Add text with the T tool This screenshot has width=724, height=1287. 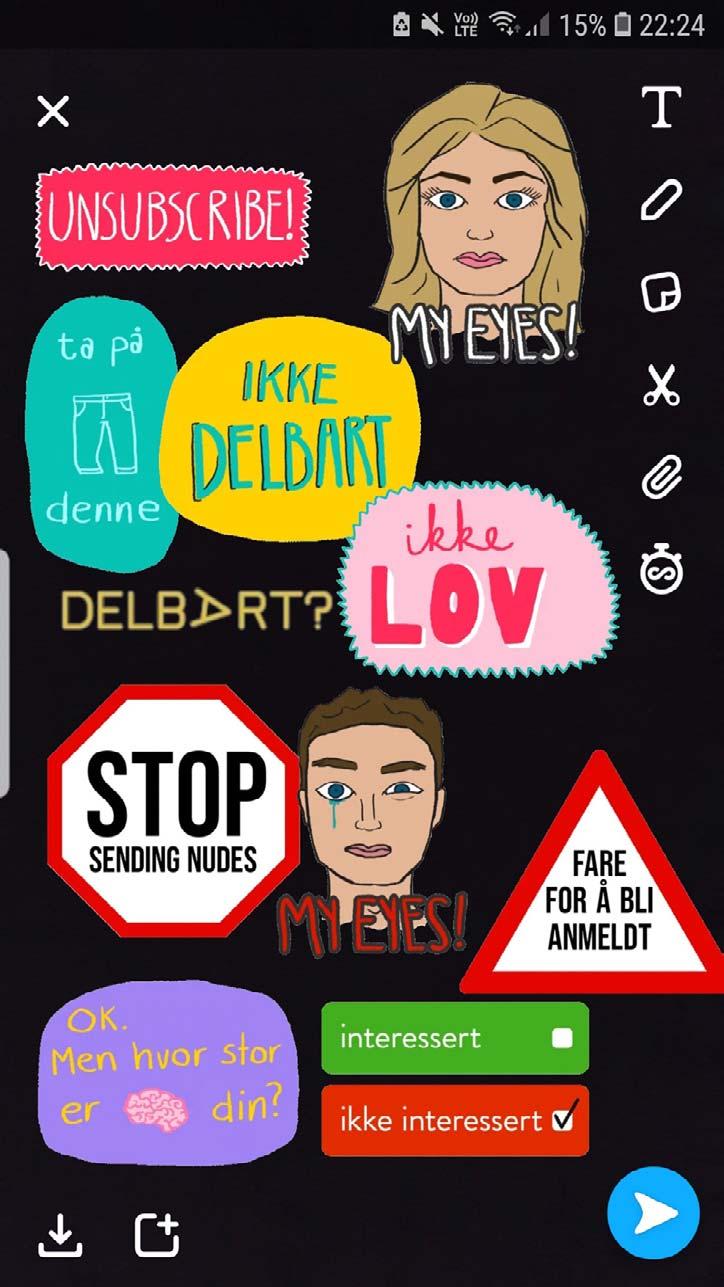coord(661,107)
